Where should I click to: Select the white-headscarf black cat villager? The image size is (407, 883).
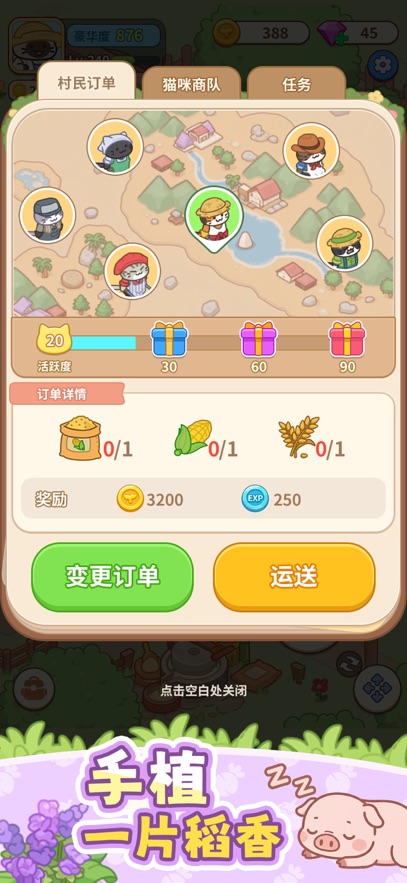point(115,146)
